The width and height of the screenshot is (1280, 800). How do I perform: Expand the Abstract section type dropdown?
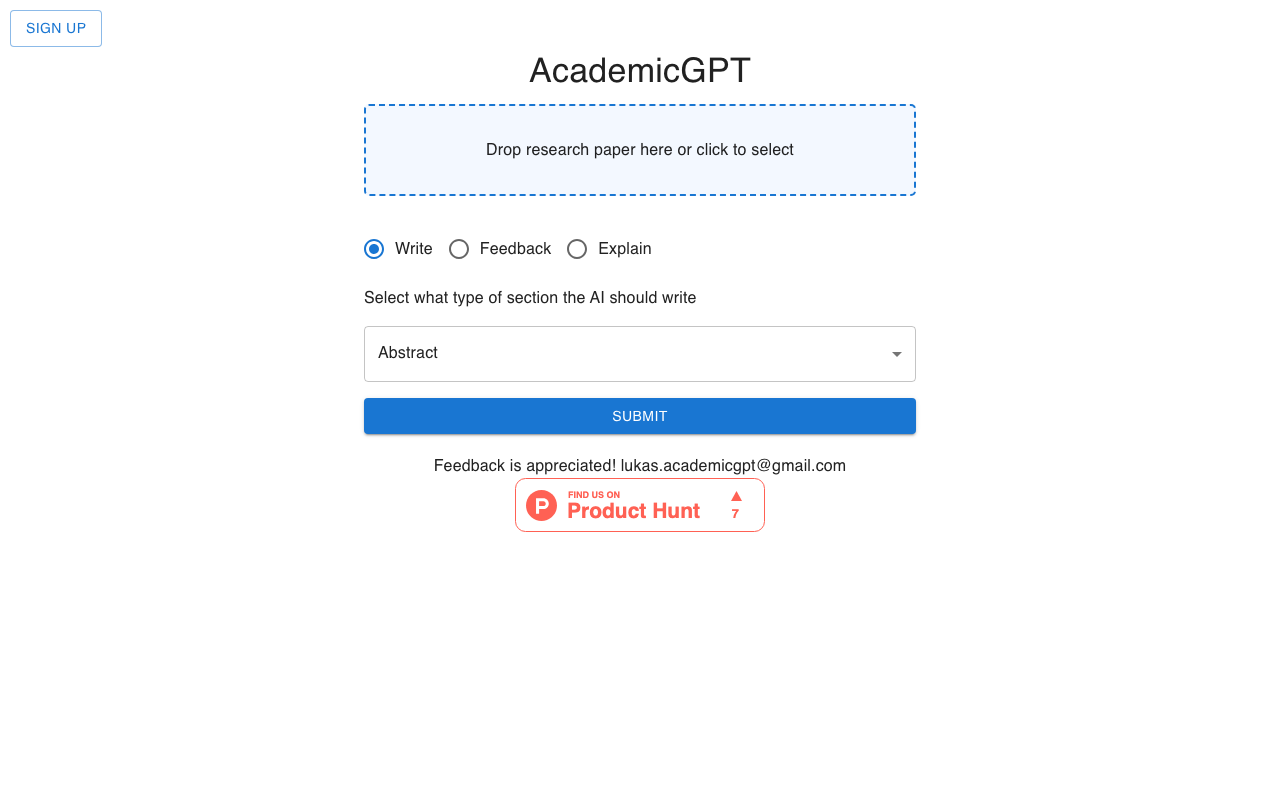(640, 354)
